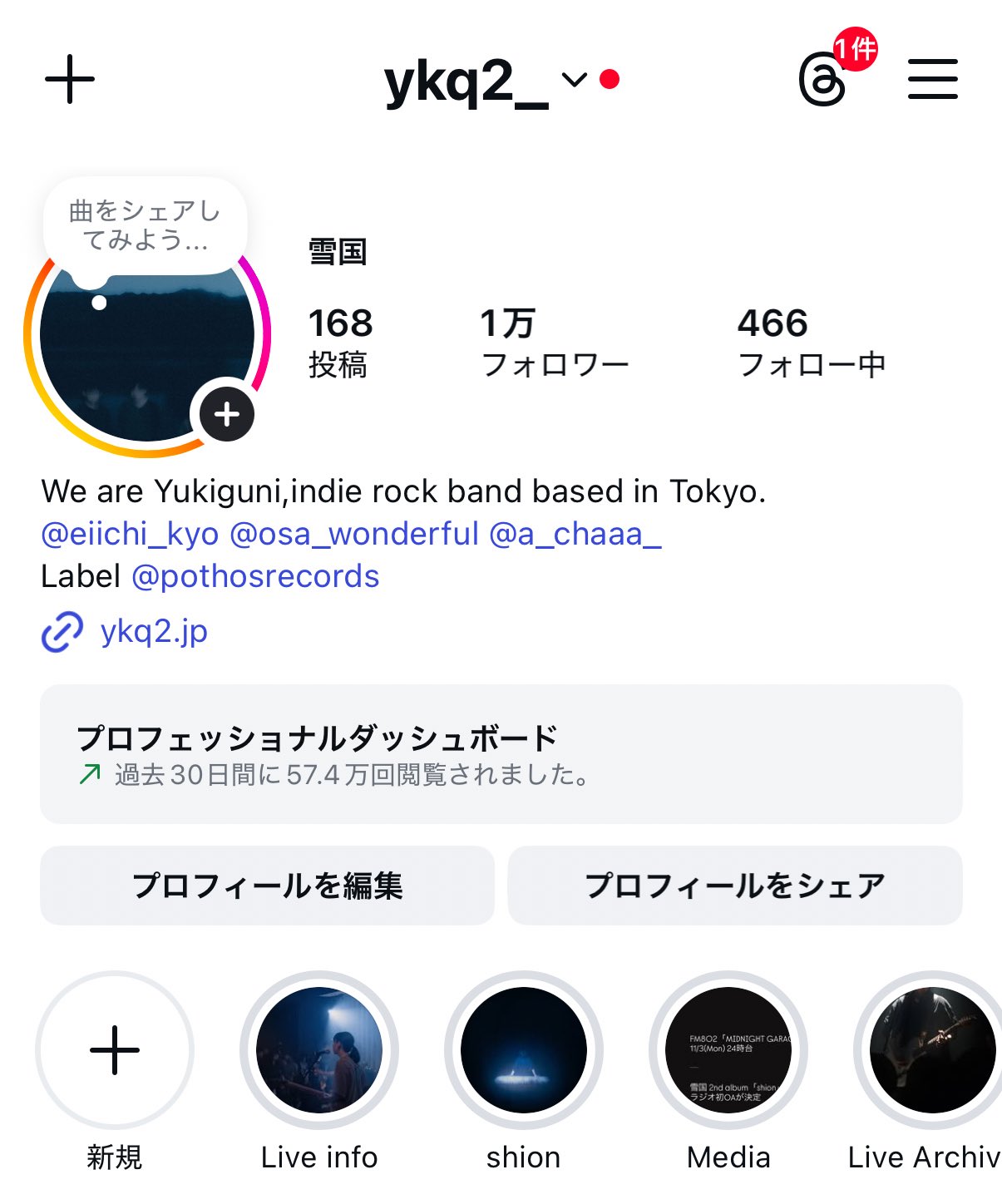Open the Live info highlight
Image resolution: width=1002 pixels, height=1204 pixels.
pyautogui.click(x=319, y=1051)
